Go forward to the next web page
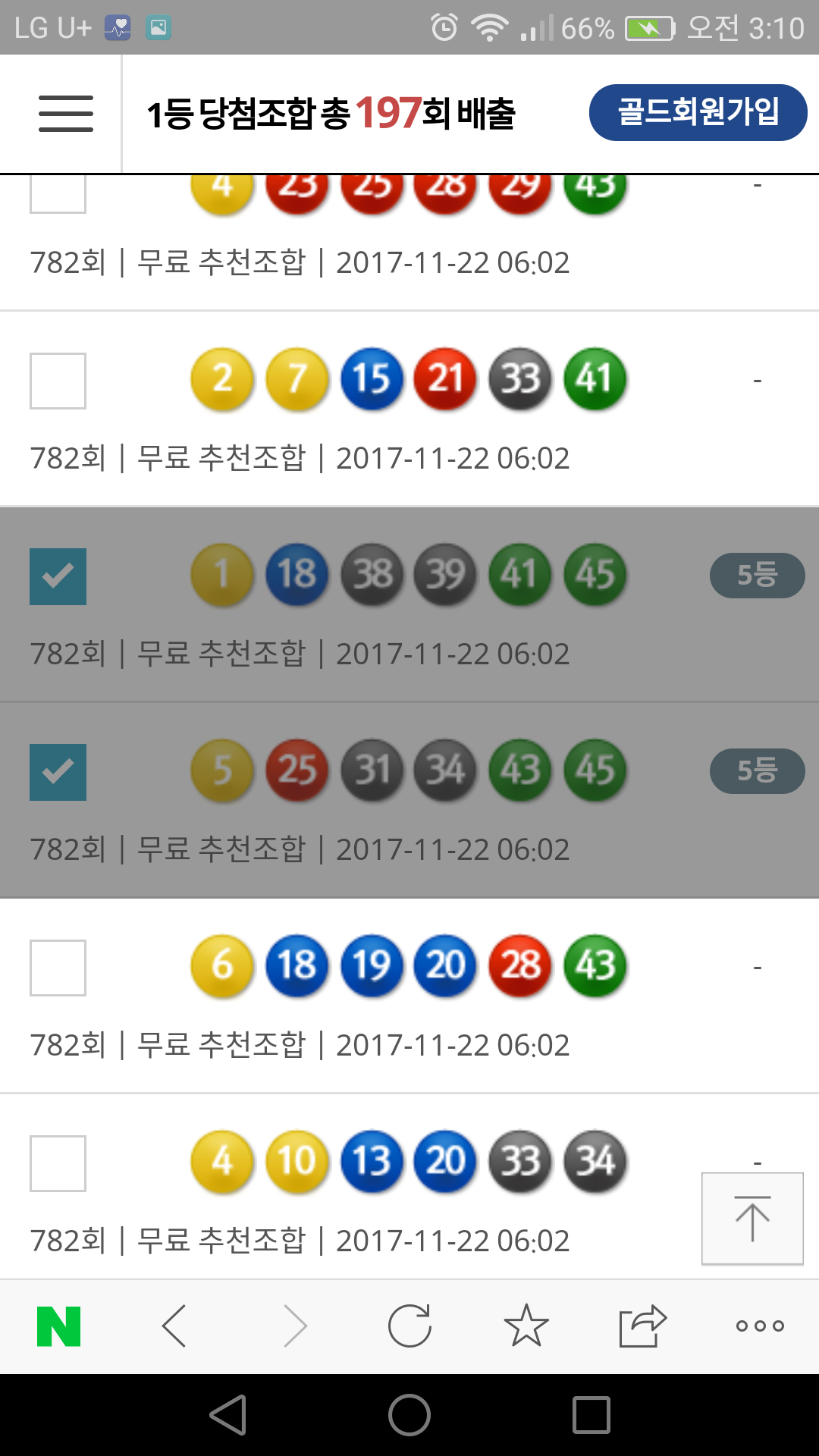 (294, 1326)
